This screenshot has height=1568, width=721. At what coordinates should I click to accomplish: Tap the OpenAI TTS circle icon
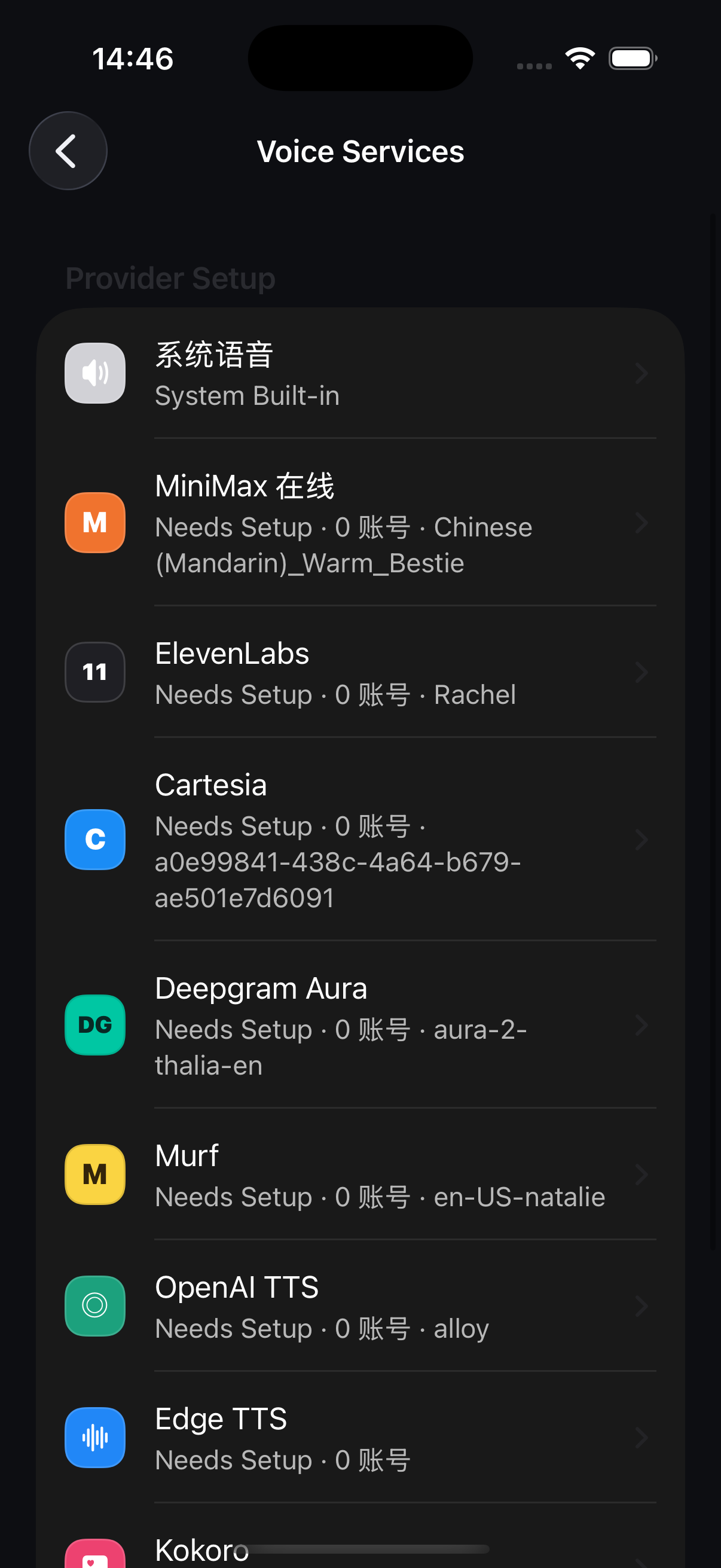coord(94,1305)
